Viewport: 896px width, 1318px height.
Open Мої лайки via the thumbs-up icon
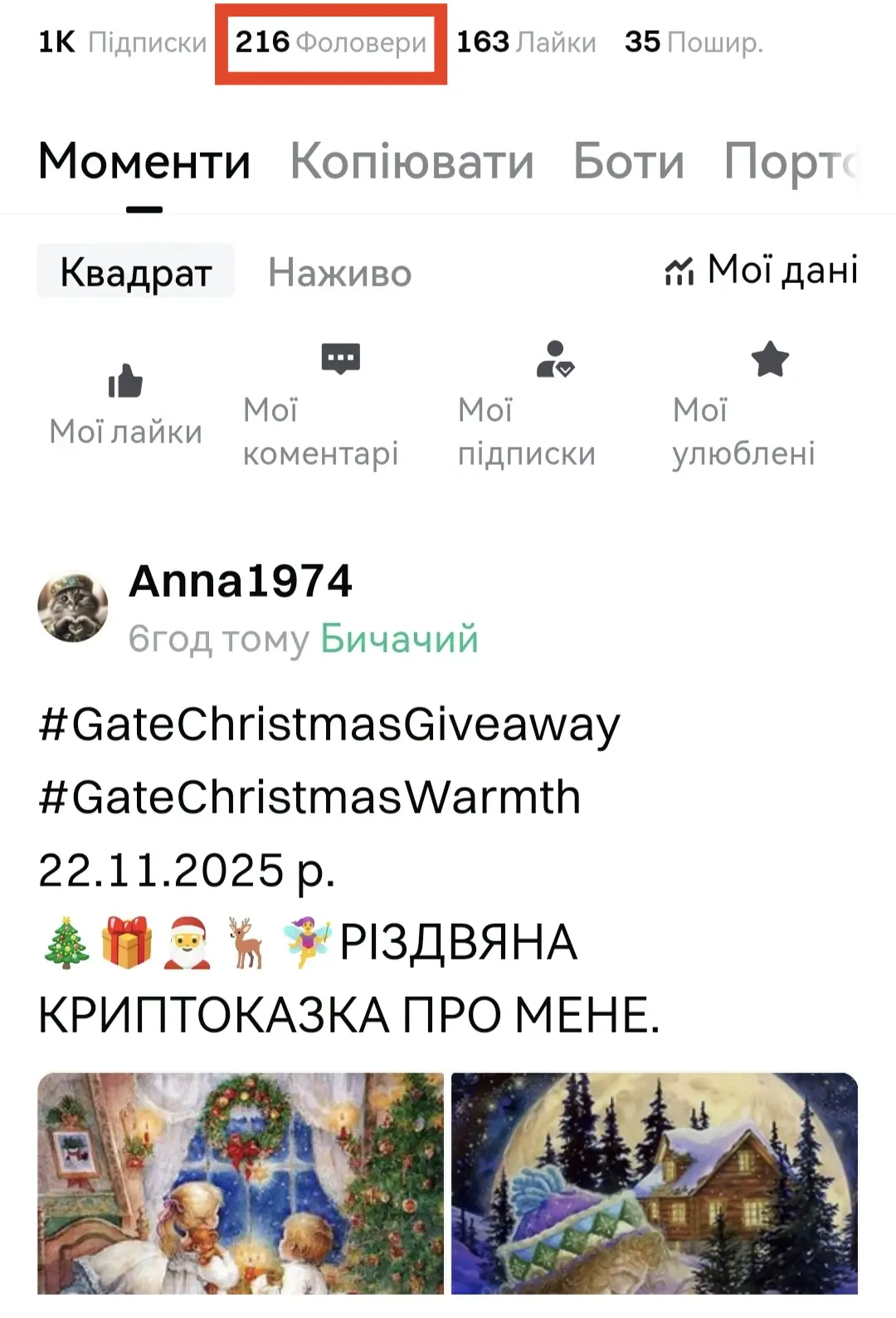pos(124,384)
